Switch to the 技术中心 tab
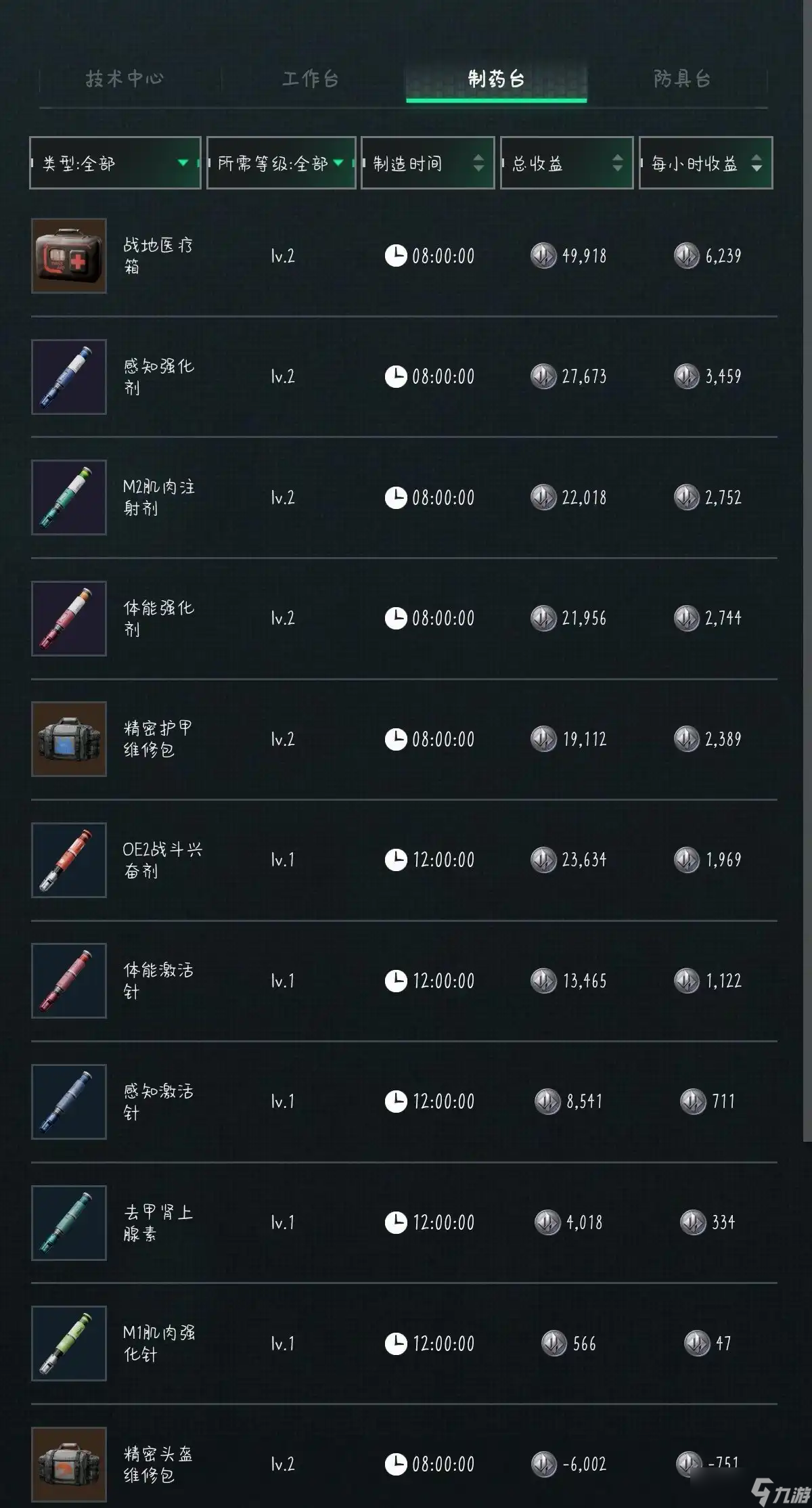Screen dimensions: 812x1508 pos(125,79)
